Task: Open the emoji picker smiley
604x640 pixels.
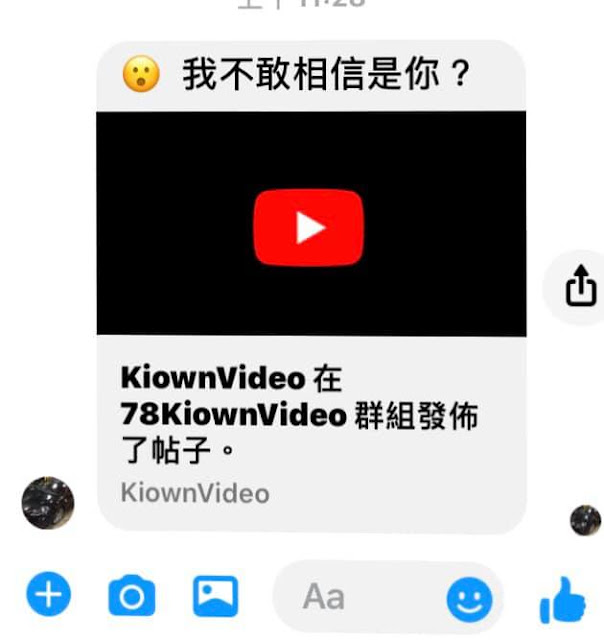Action: (x=468, y=599)
